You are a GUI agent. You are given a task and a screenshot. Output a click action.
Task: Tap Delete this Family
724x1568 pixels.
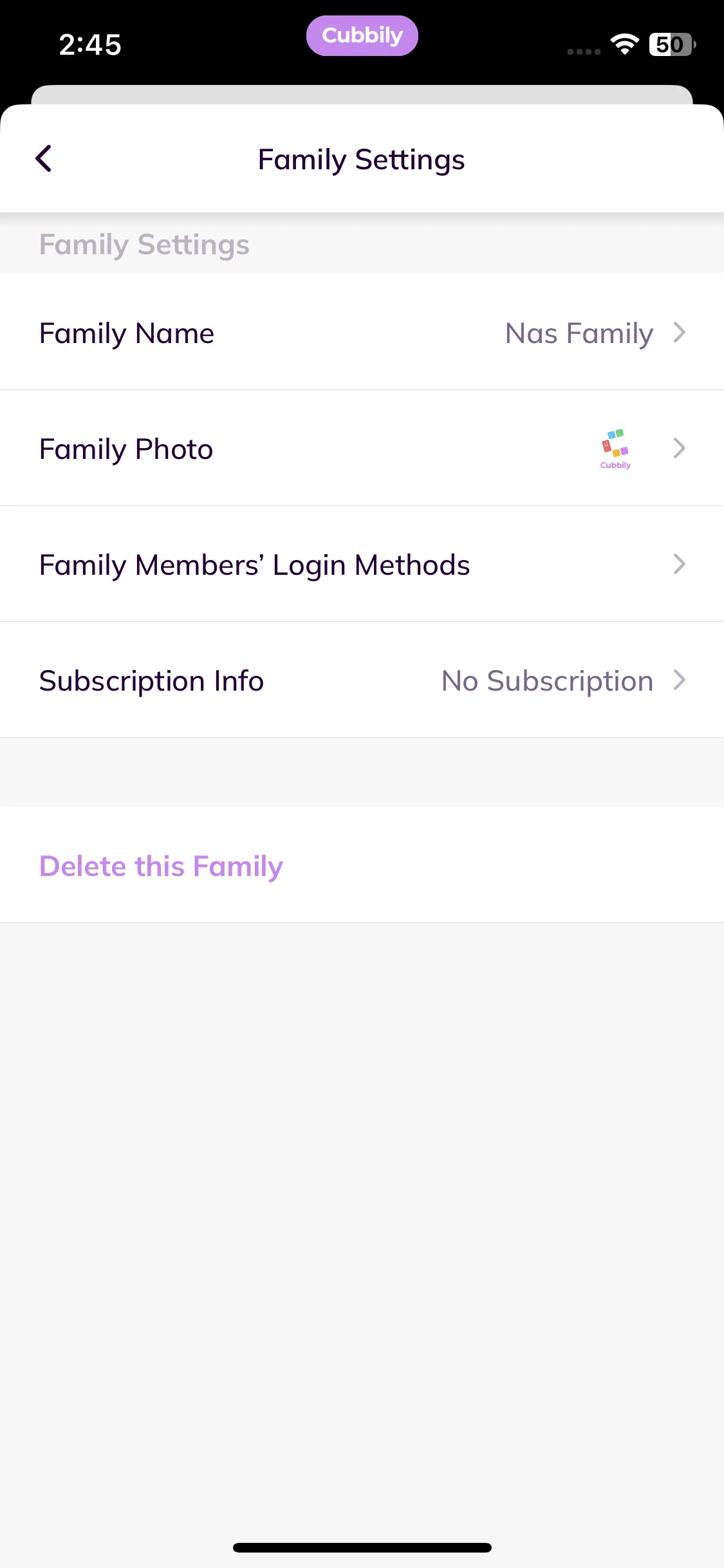coord(162,866)
